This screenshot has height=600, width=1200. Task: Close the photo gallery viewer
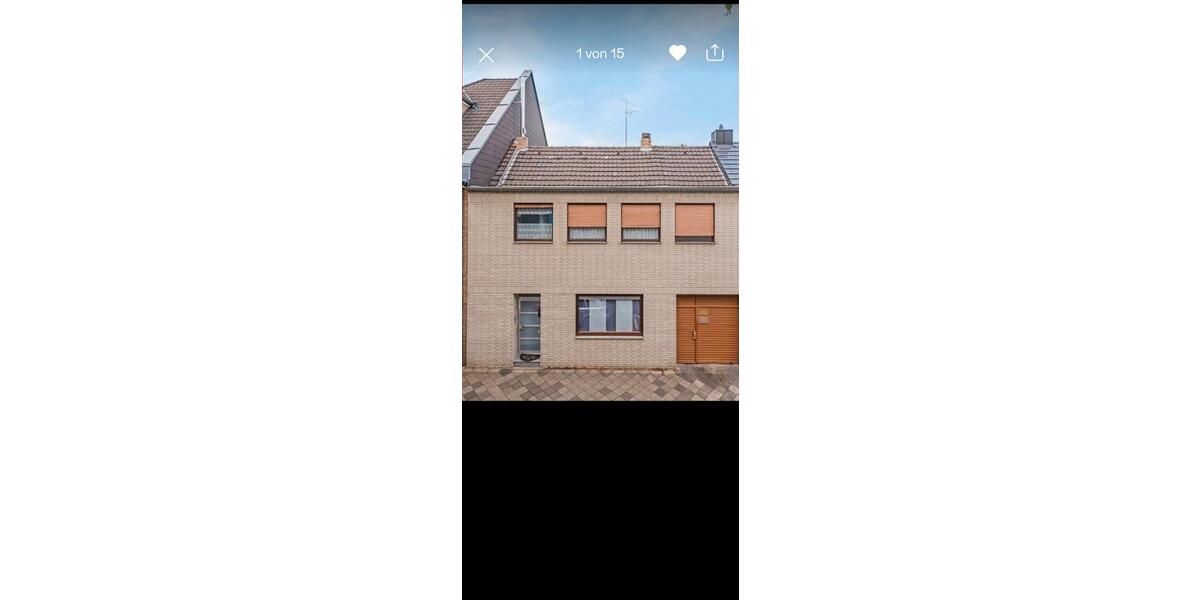486,55
